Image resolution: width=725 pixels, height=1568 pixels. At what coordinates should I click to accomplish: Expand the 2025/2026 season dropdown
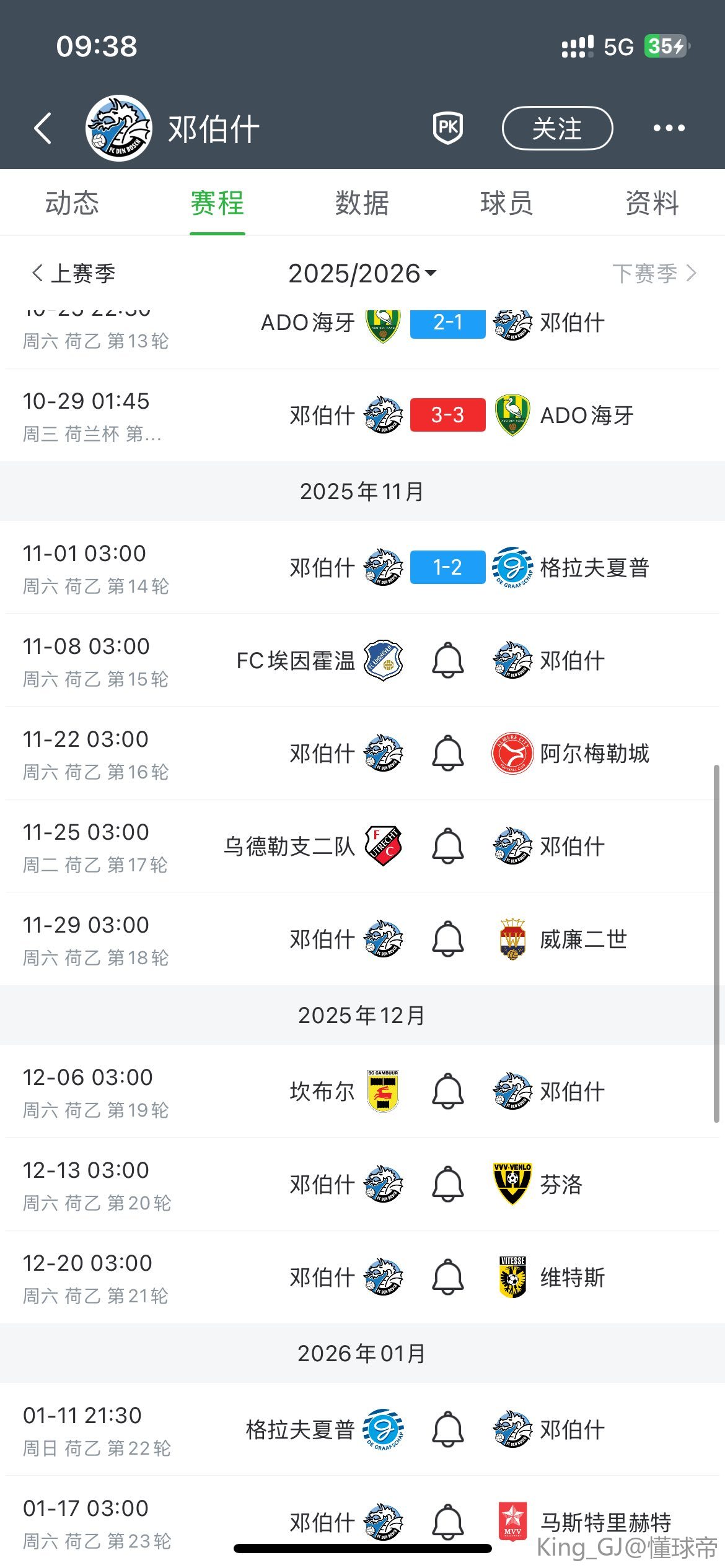tap(362, 274)
